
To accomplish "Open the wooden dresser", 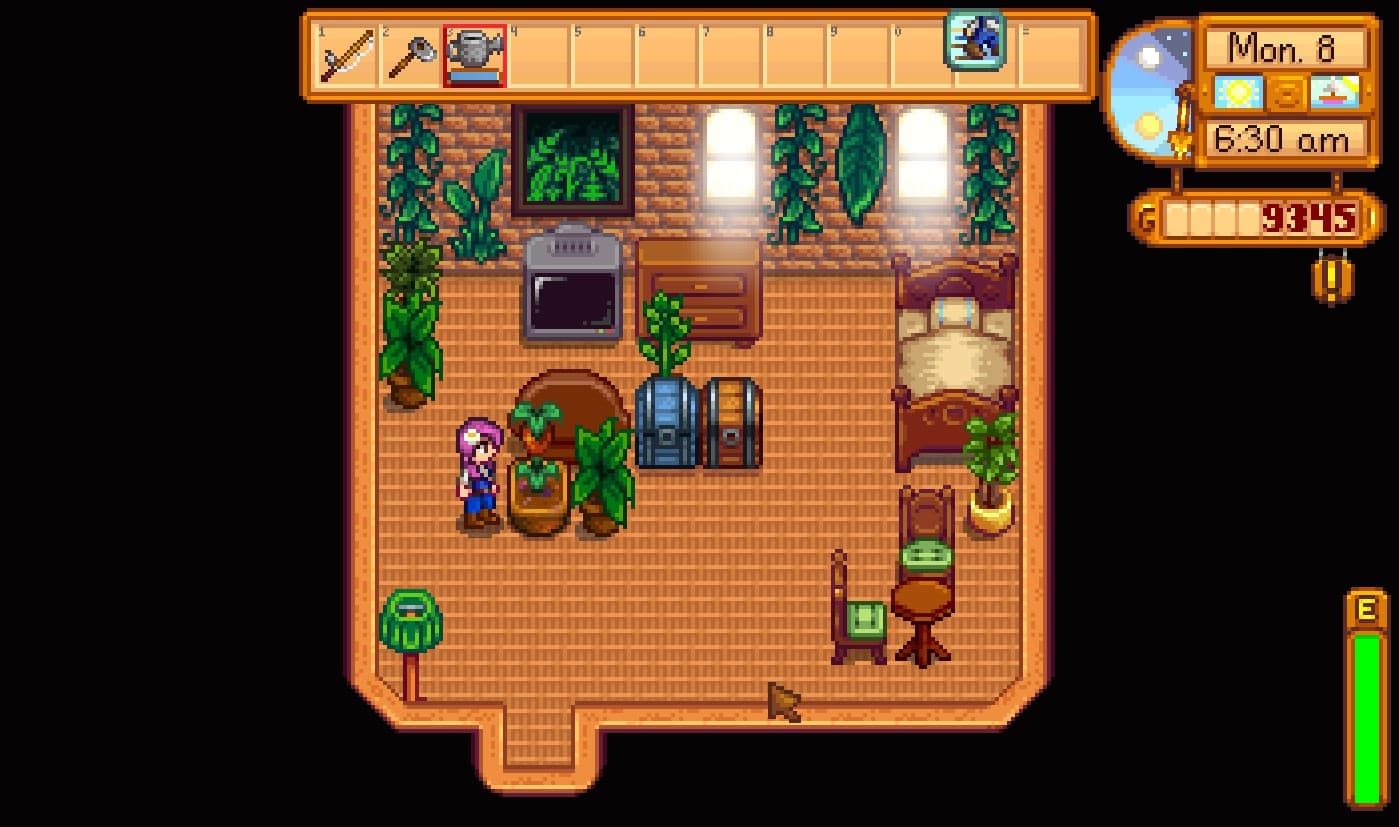I will [699, 288].
